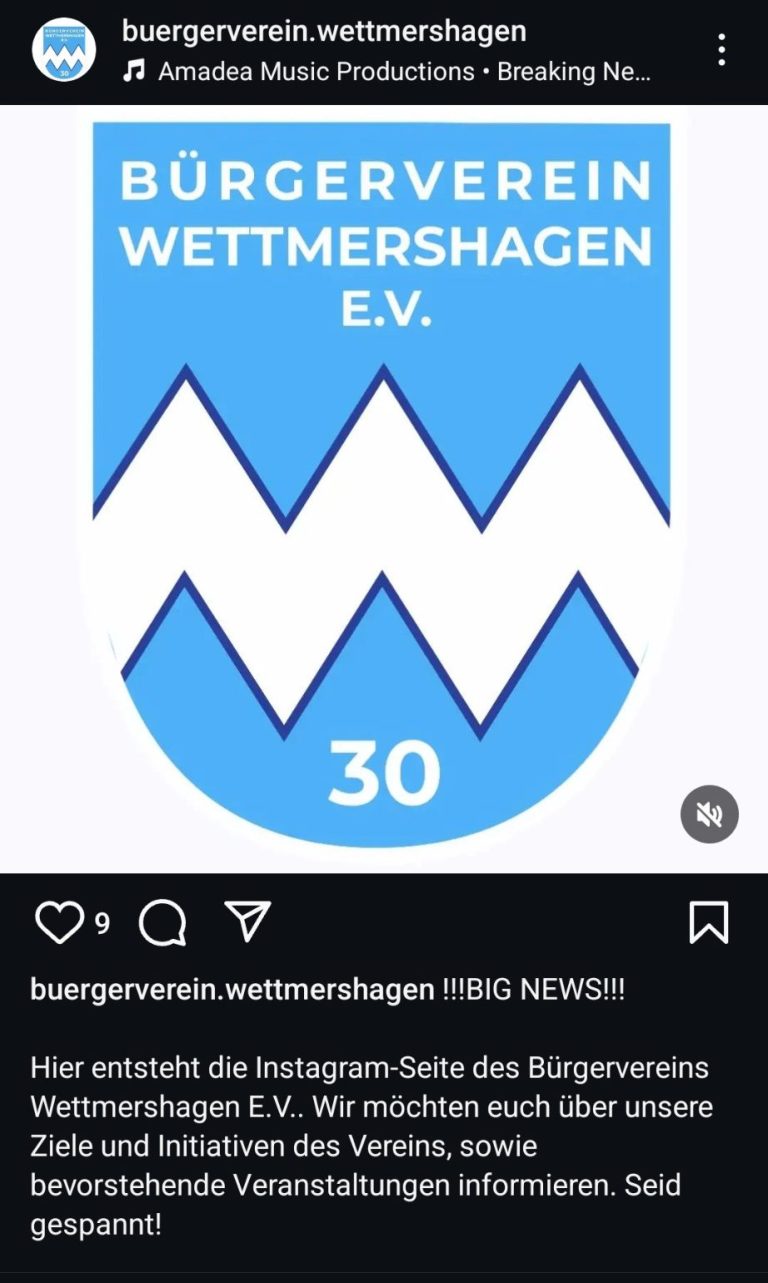The height and width of the screenshot is (1283, 768).
Task: Open the caption author buergerverein.wettmershagen
Action: 232,990
